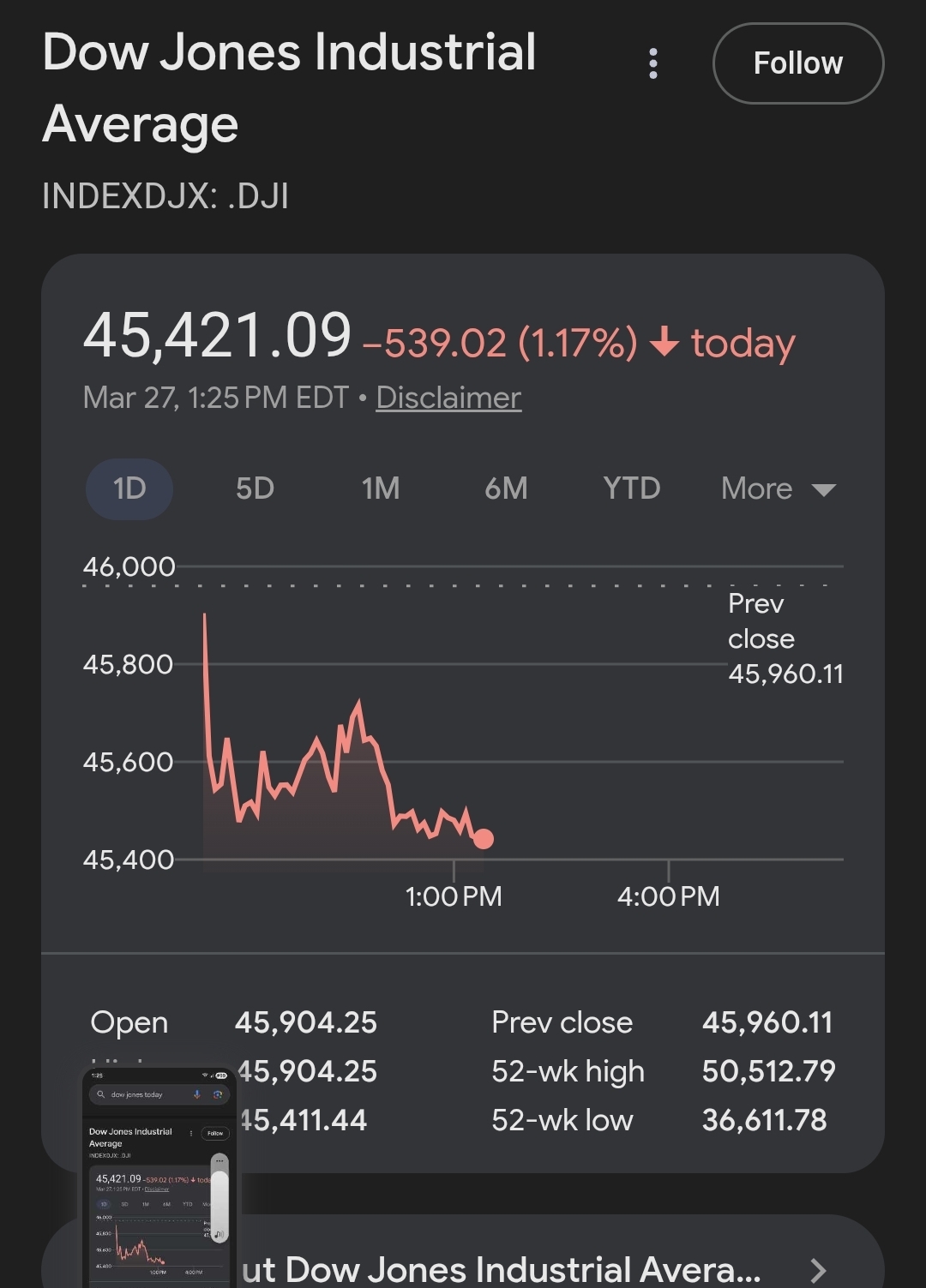Viewport: 926px width, 1288px height.
Task: Expand the About Dow Jones section chevron
Action: [x=816, y=1269]
